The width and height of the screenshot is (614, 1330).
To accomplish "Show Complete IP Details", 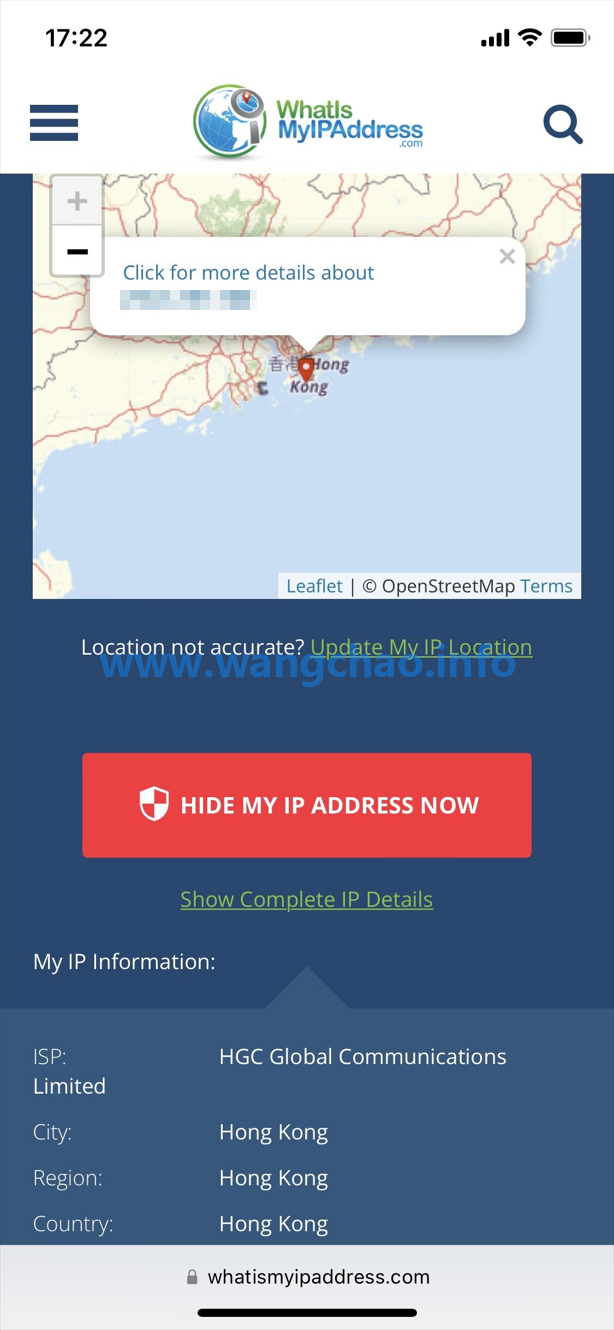I will pos(307,899).
